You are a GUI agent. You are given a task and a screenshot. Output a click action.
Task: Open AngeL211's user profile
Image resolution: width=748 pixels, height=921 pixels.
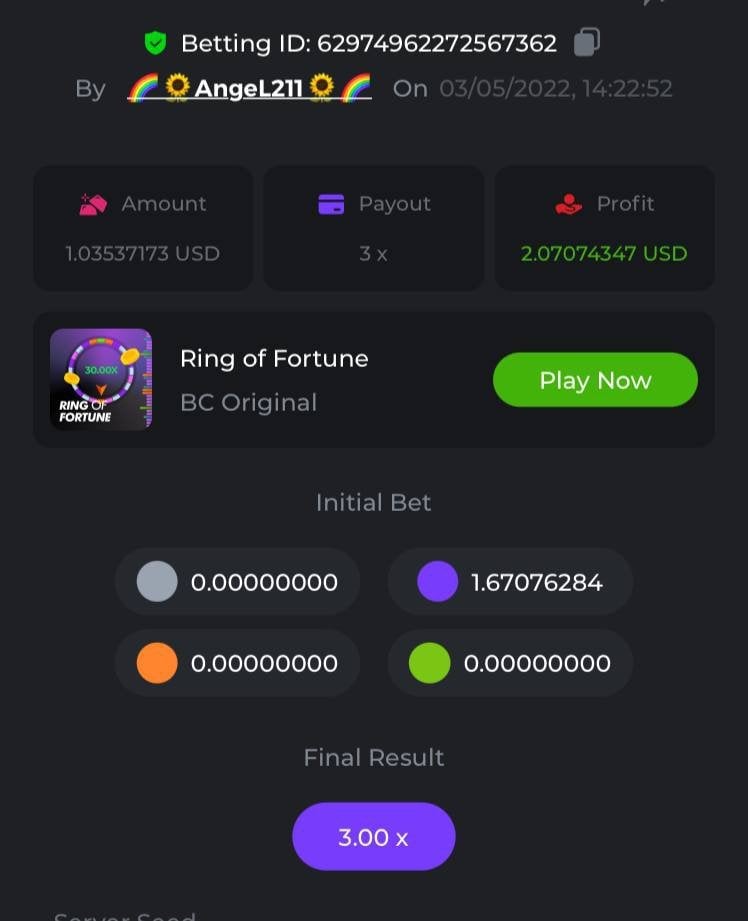click(249, 88)
